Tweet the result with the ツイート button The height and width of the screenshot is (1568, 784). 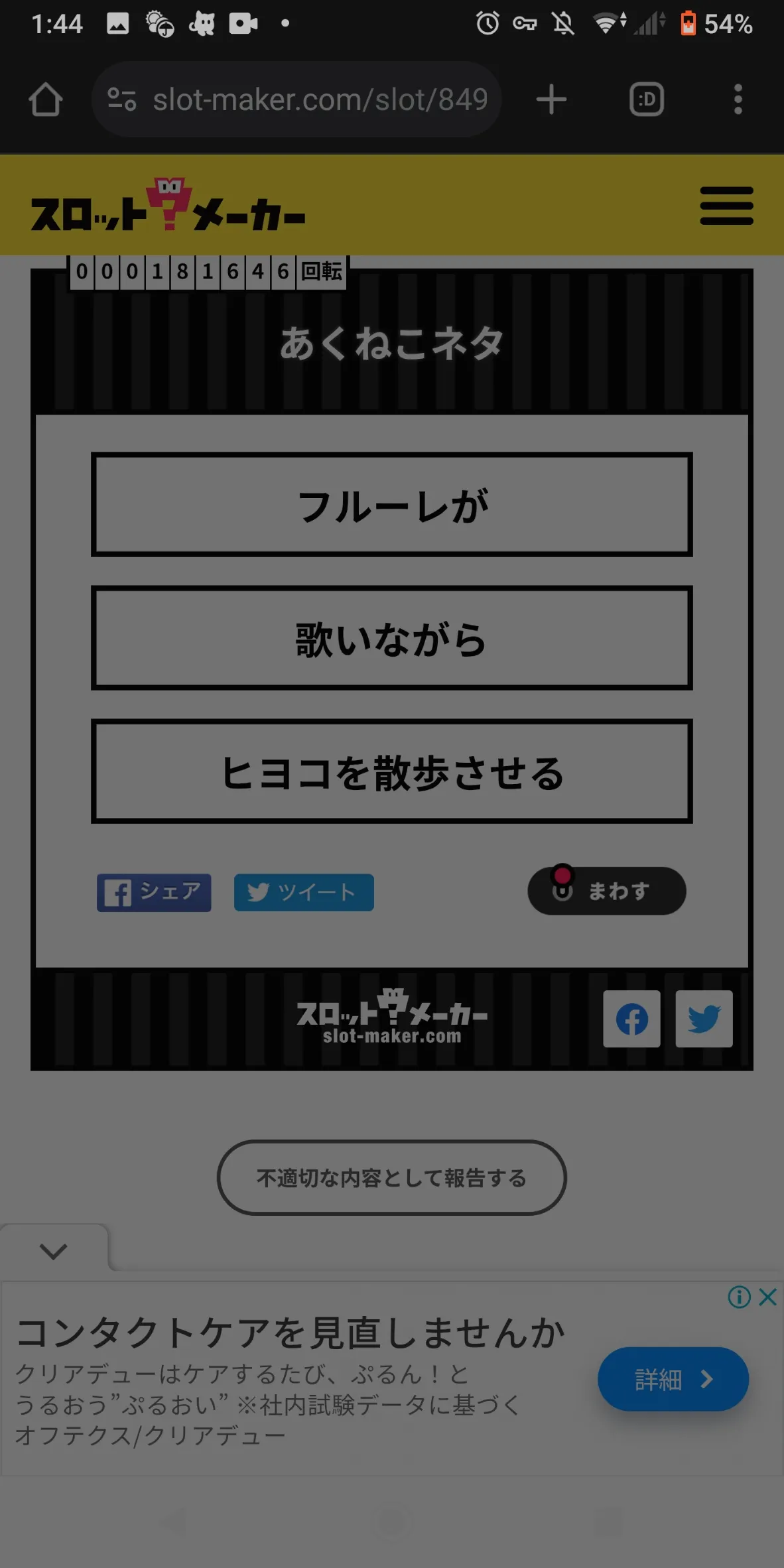pyautogui.click(x=304, y=893)
